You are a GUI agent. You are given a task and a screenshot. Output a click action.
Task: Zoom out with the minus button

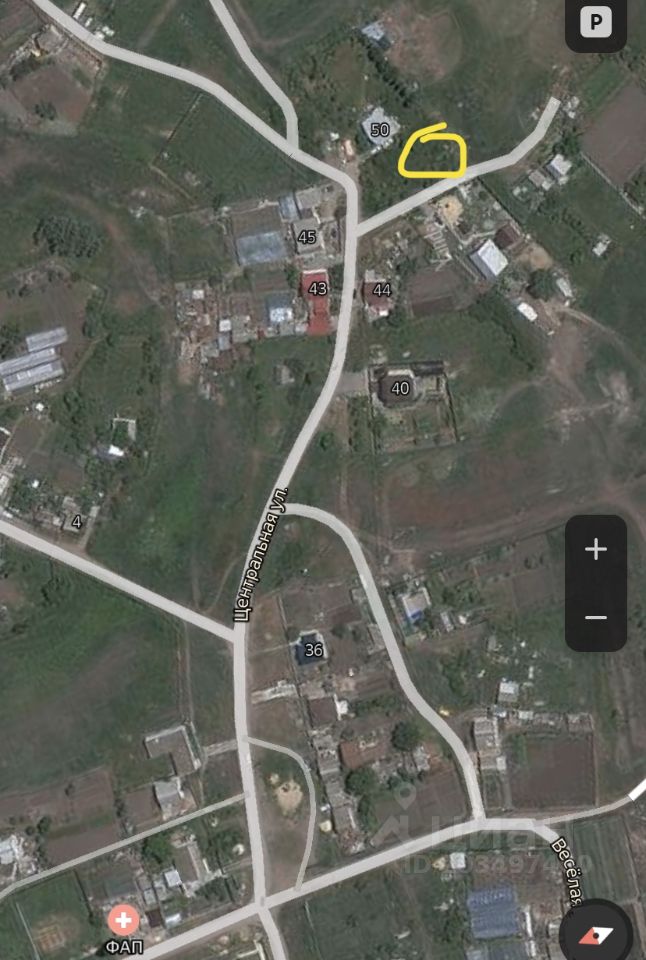(596, 617)
